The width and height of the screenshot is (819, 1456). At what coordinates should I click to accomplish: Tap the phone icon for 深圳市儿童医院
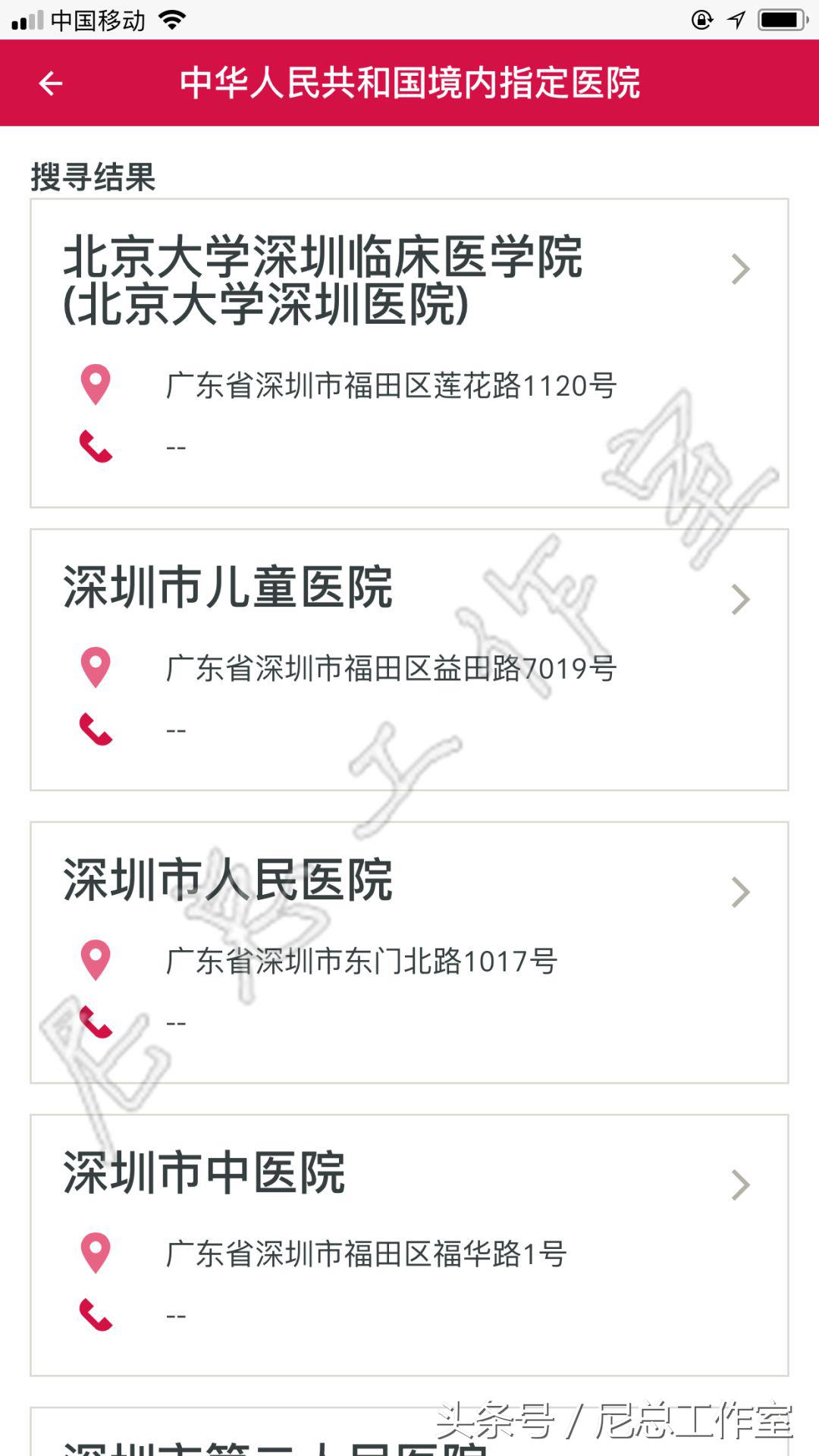[x=96, y=726]
